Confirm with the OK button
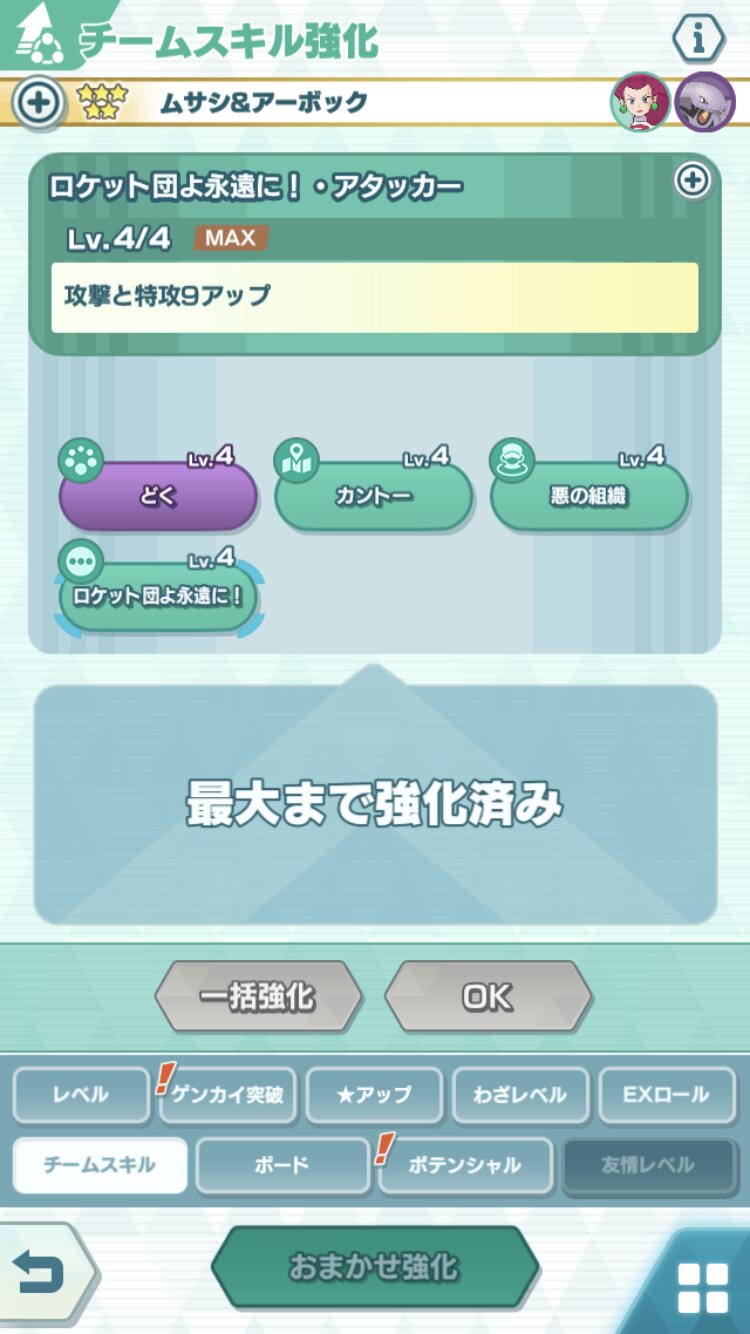The image size is (750, 1334). 488,996
